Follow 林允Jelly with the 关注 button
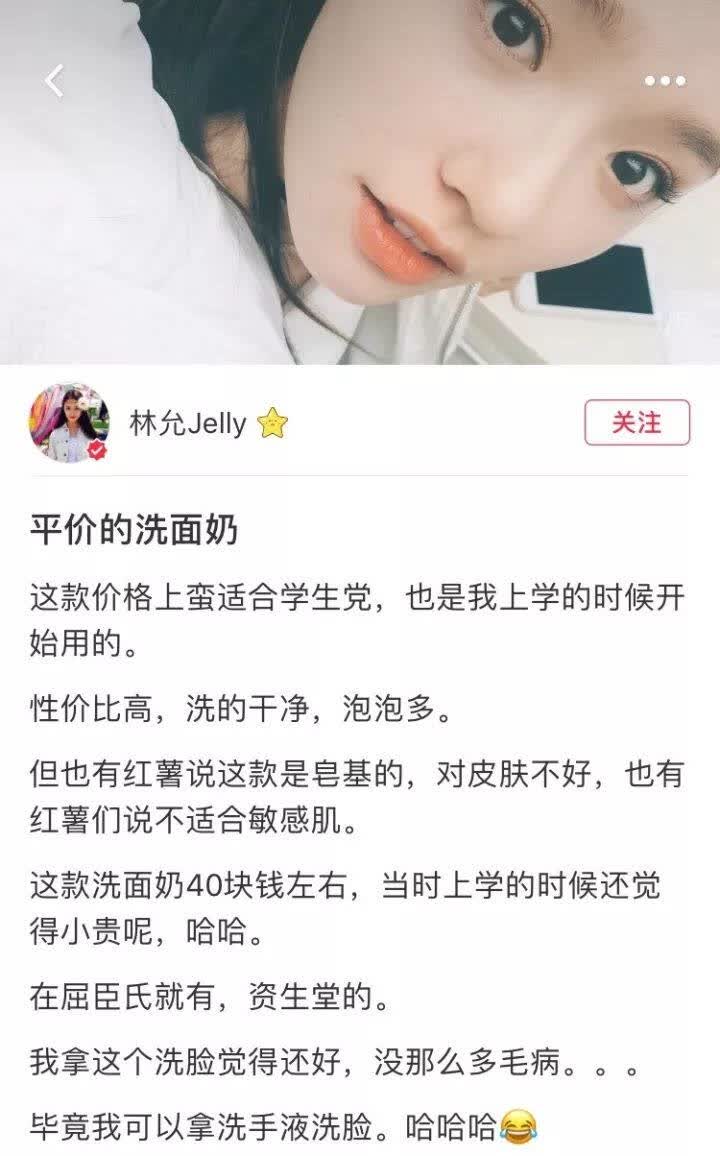The height and width of the screenshot is (1156, 720). [637, 422]
